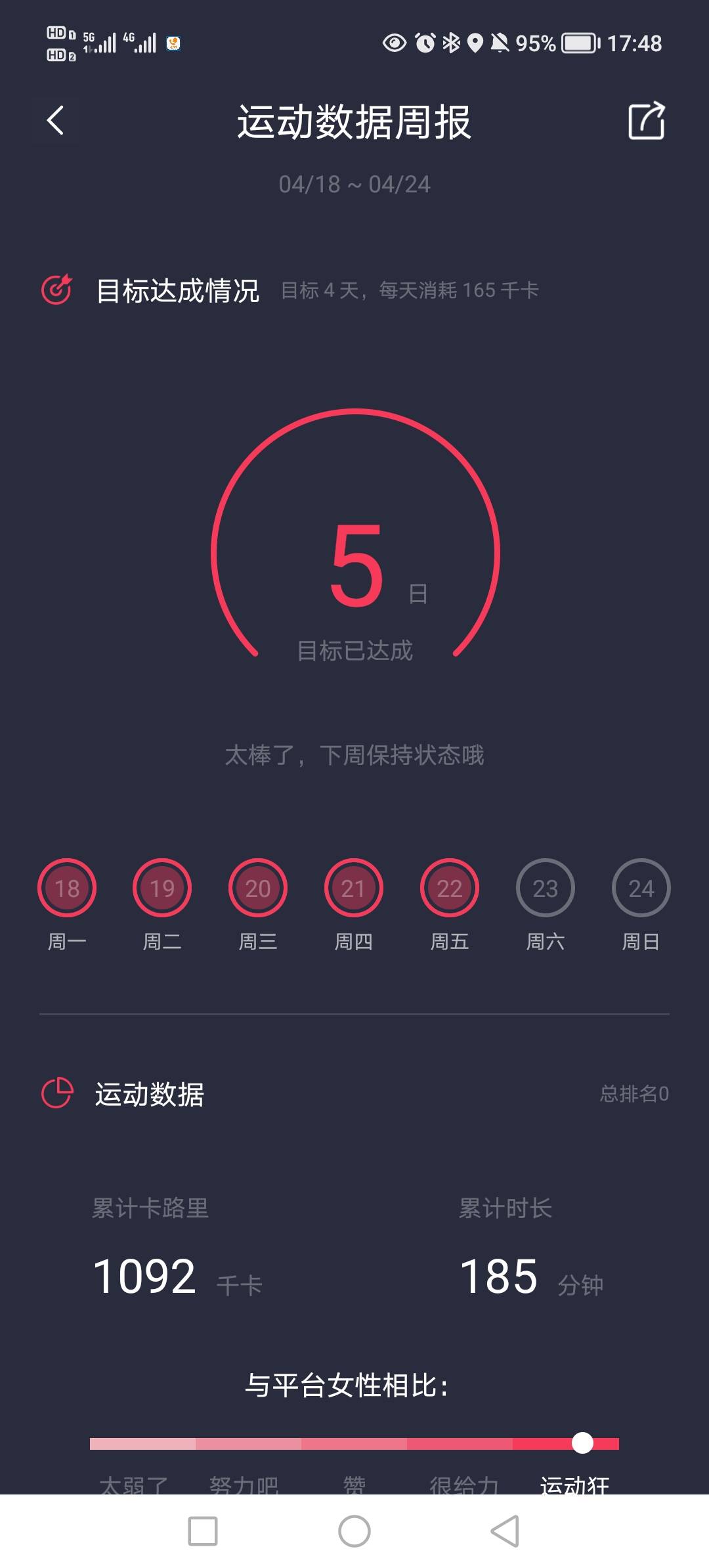The height and width of the screenshot is (1568, 709).
Task: Select the completed day circle for 周一 18
Action: pyautogui.click(x=66, y=888)
